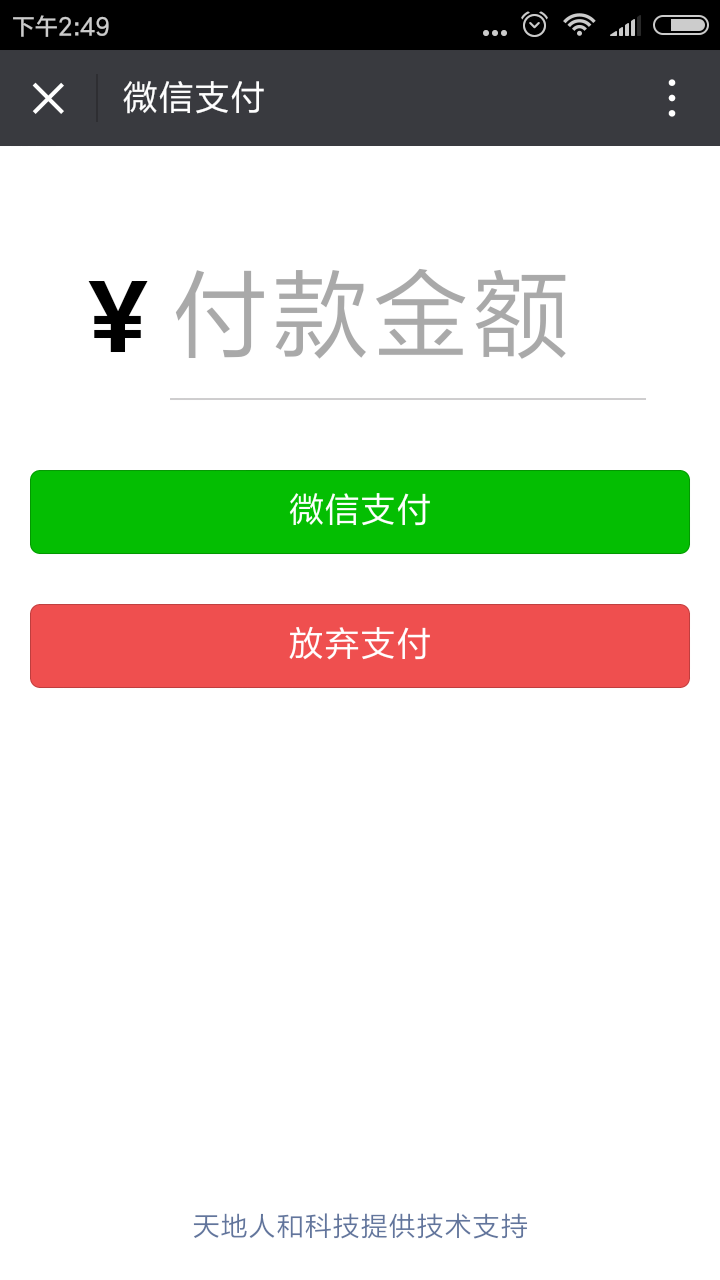Close the 微信支付 page
The image size is (720, 1280).
(48, 98)
